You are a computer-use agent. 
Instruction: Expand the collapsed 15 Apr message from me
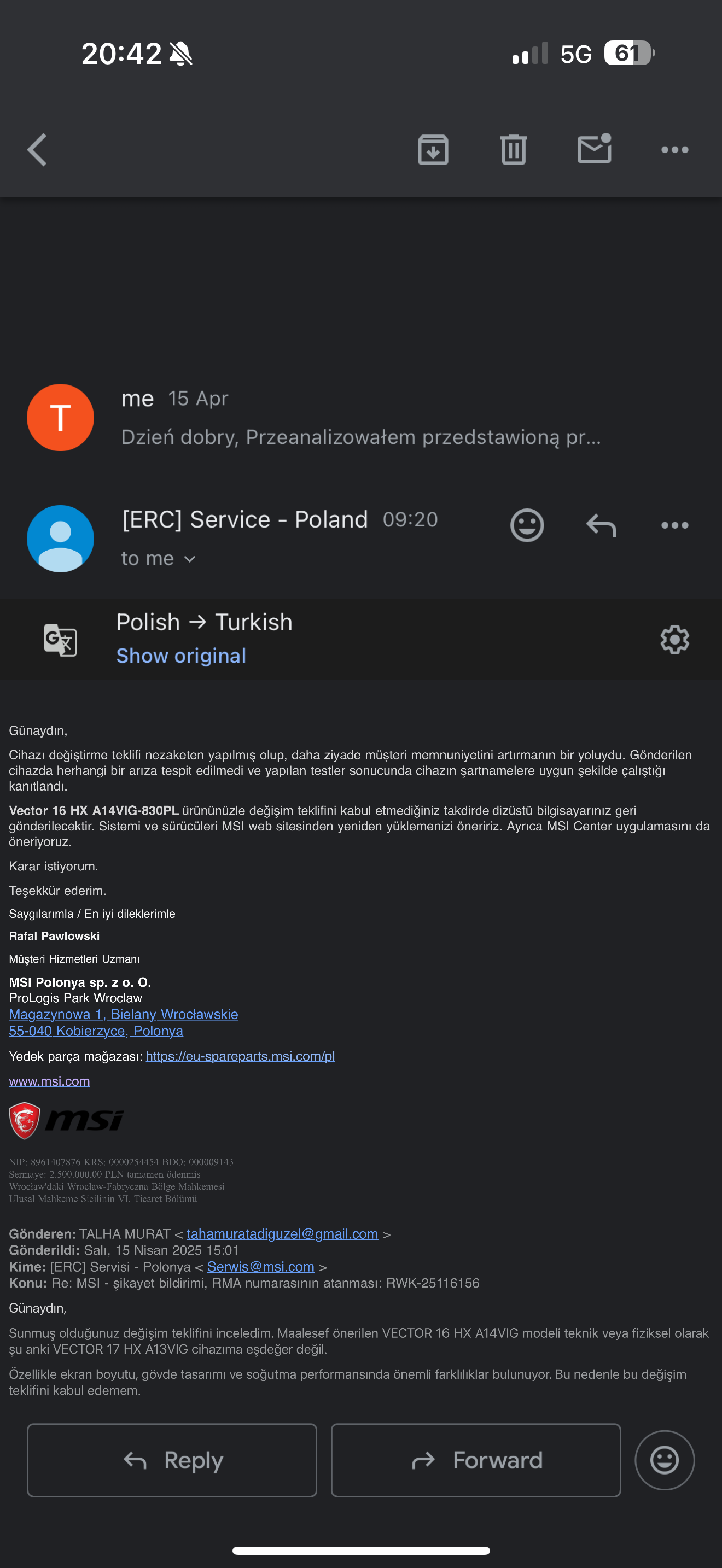click(360, 418)
